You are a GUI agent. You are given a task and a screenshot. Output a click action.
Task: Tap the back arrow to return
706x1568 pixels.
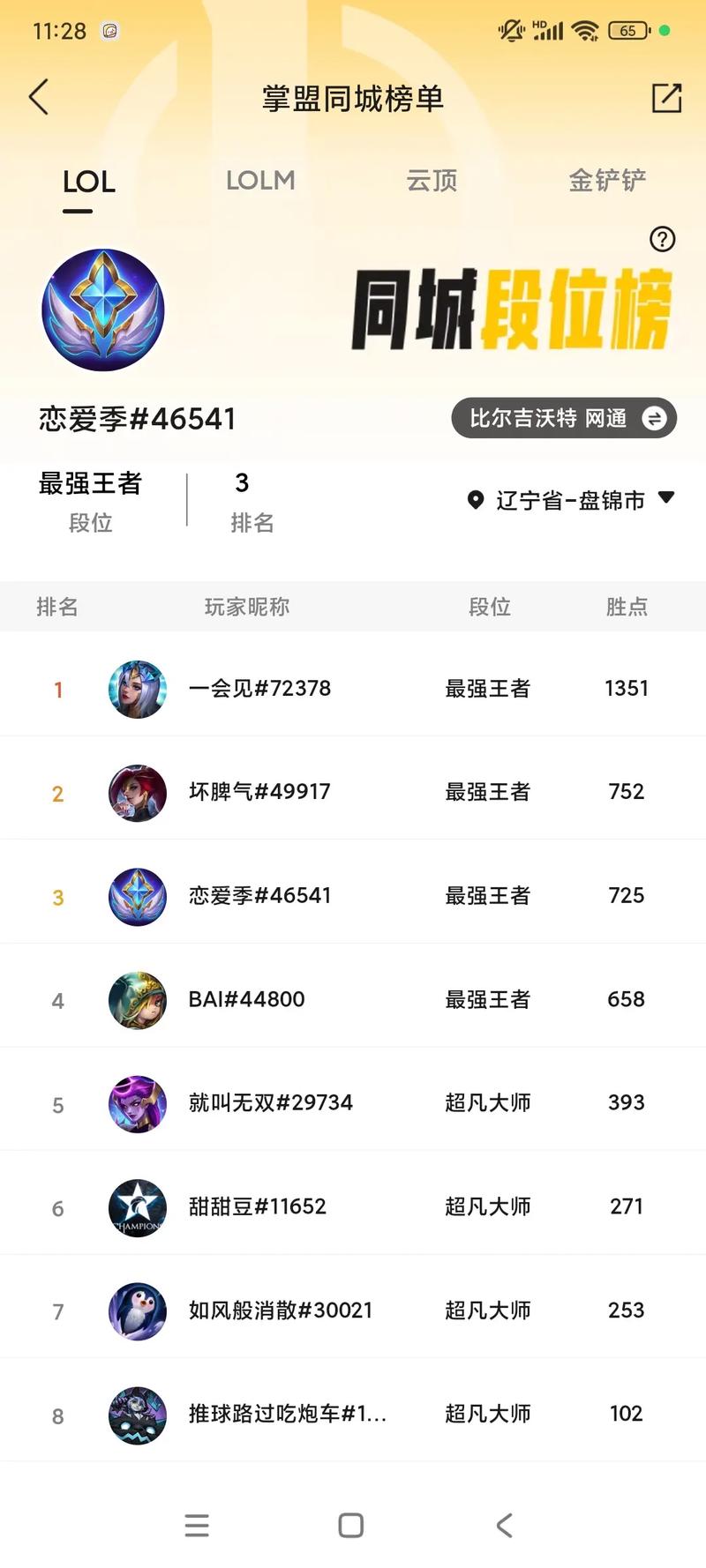pyautogui.click(x=39, y=97)
